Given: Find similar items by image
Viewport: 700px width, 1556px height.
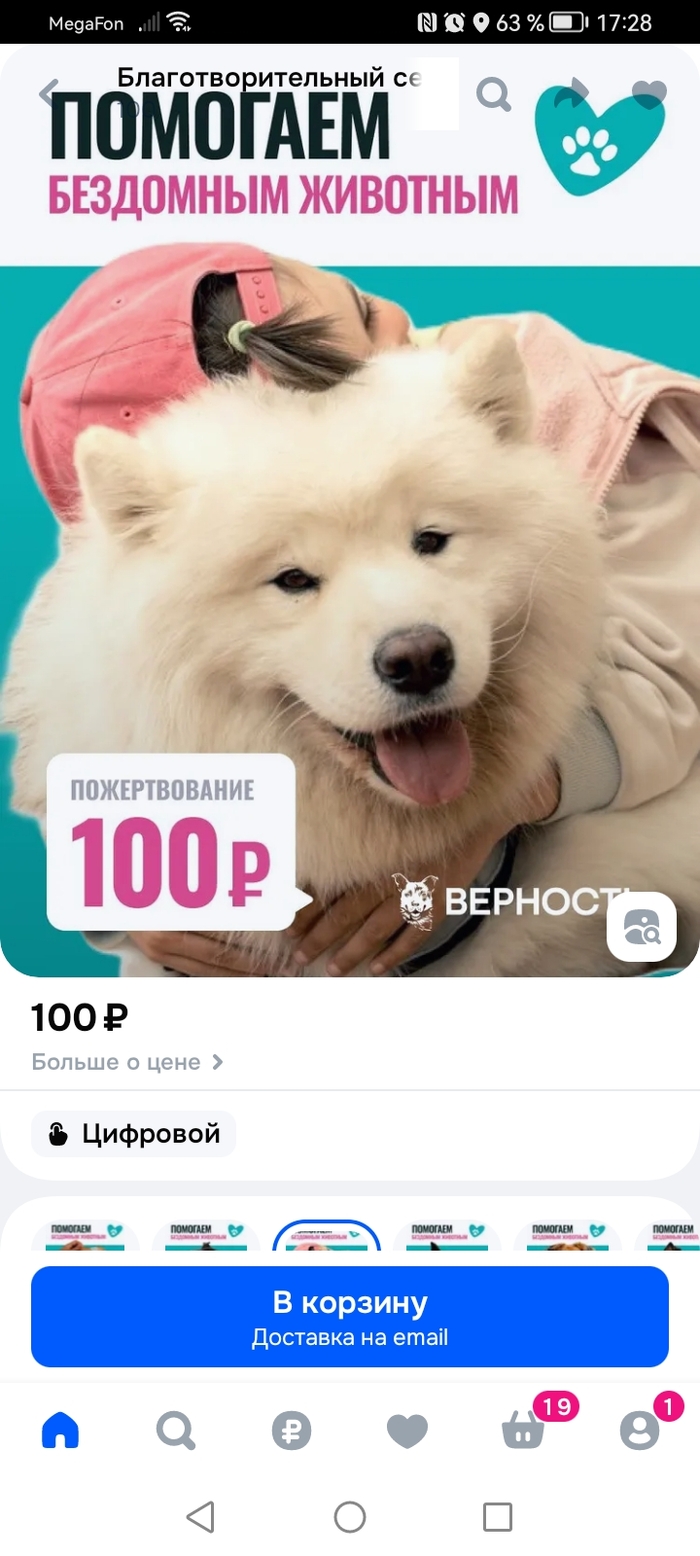Looking at the screenshot, I should [641, 927].
